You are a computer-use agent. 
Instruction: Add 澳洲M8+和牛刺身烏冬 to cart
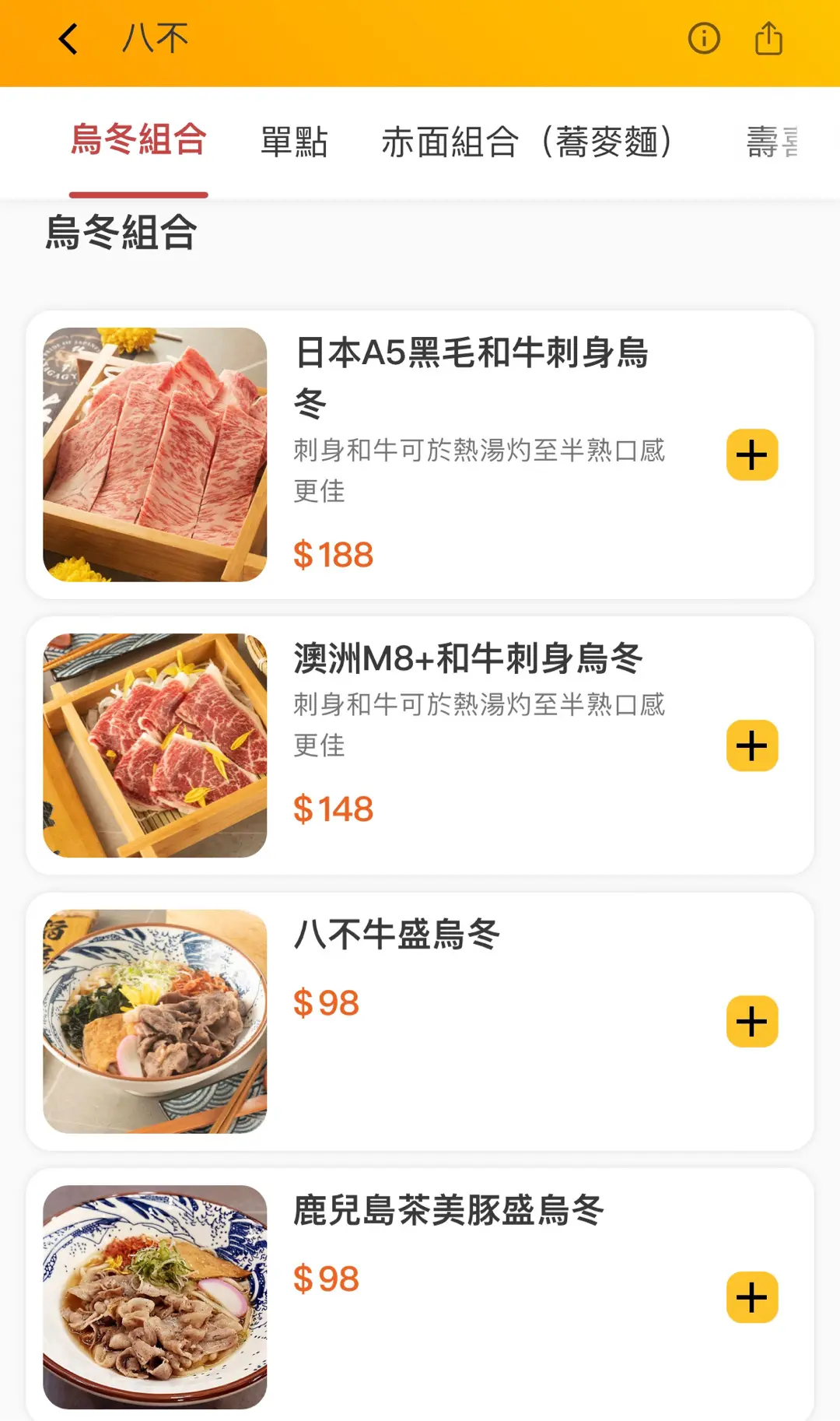tap(752, 746)
